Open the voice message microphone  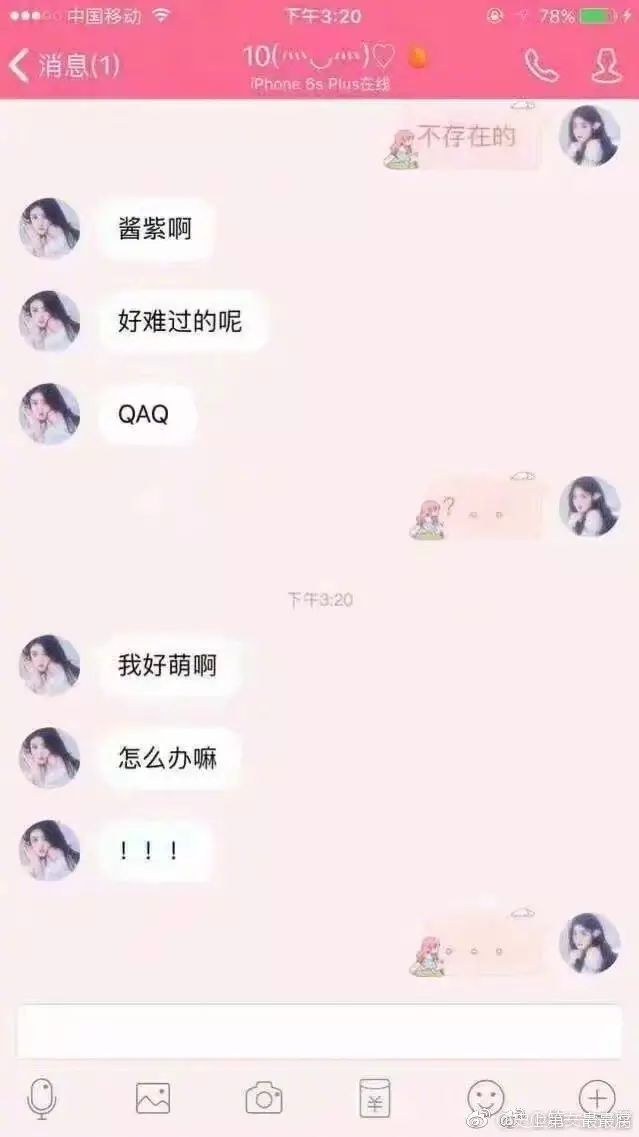click(x=42, y=1099)
